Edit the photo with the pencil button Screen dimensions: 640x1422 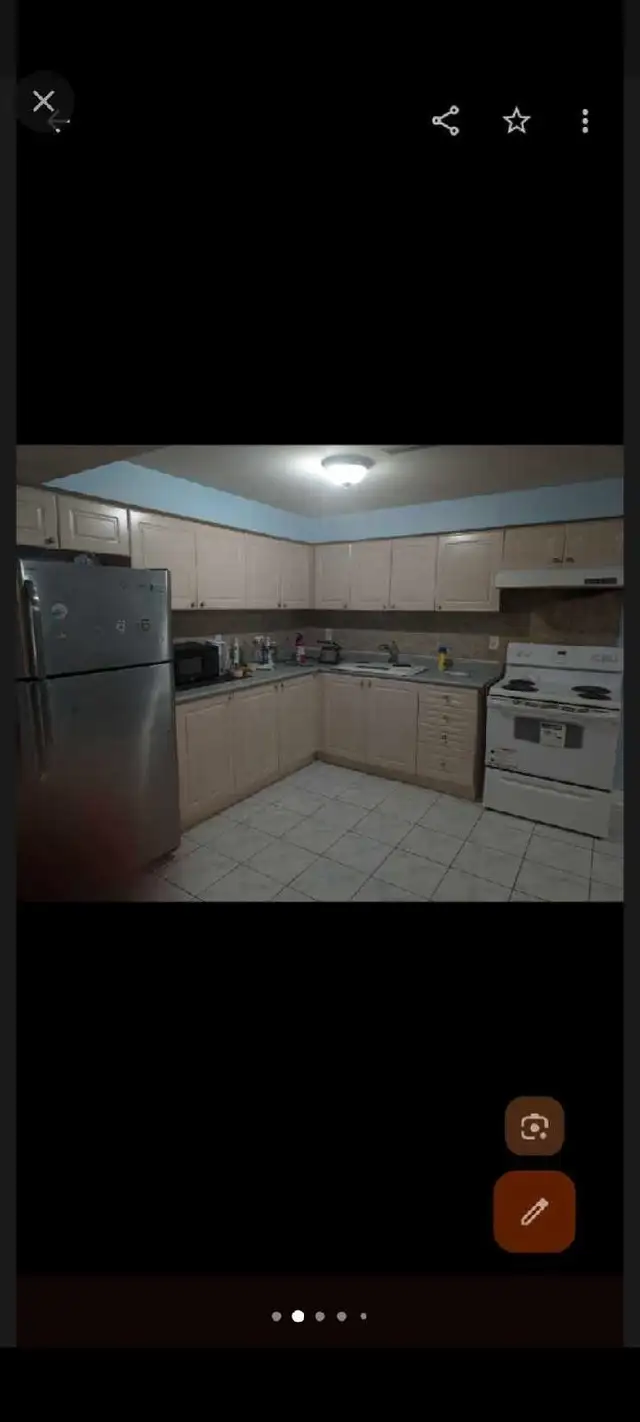[534, 1212]
